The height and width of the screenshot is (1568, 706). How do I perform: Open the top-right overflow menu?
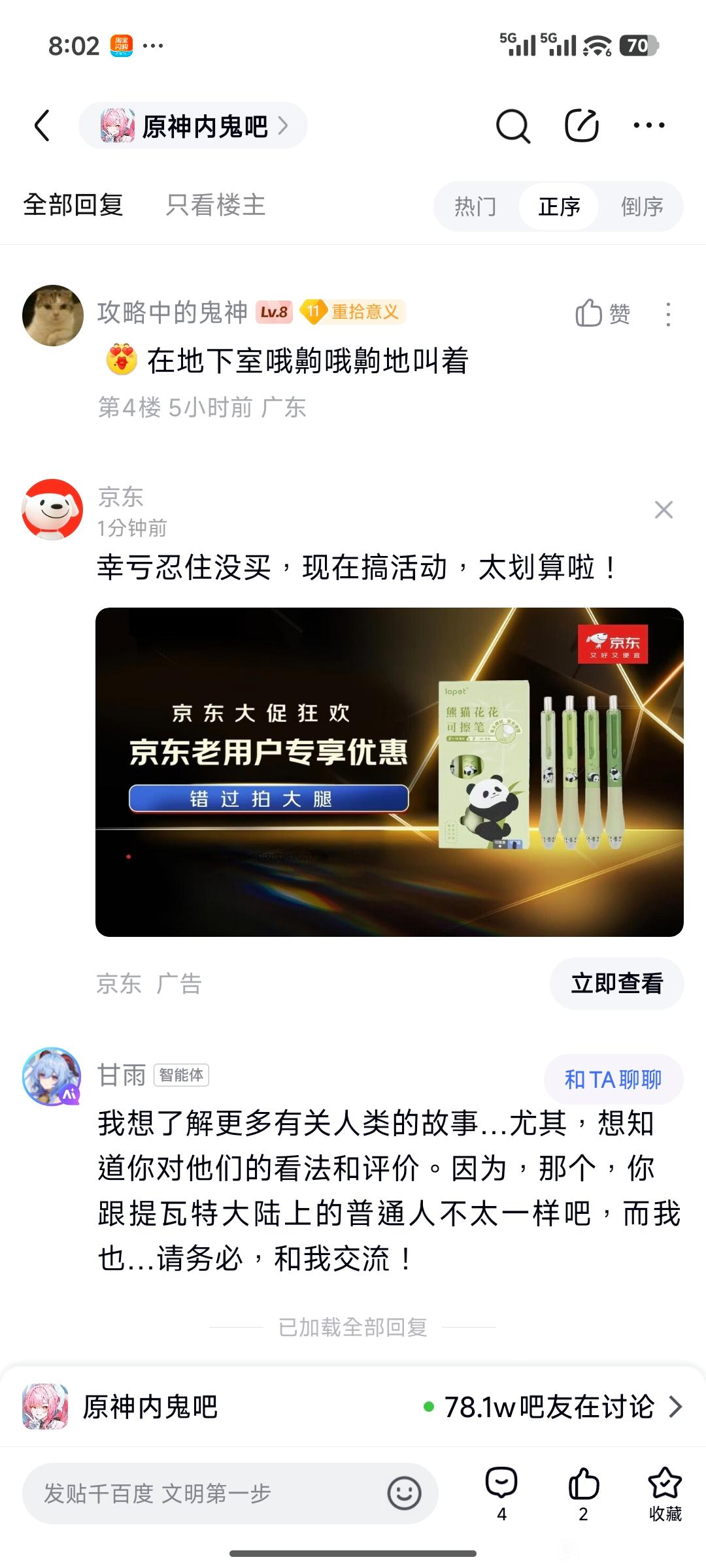pyautogui.click(x=649, y=125)
